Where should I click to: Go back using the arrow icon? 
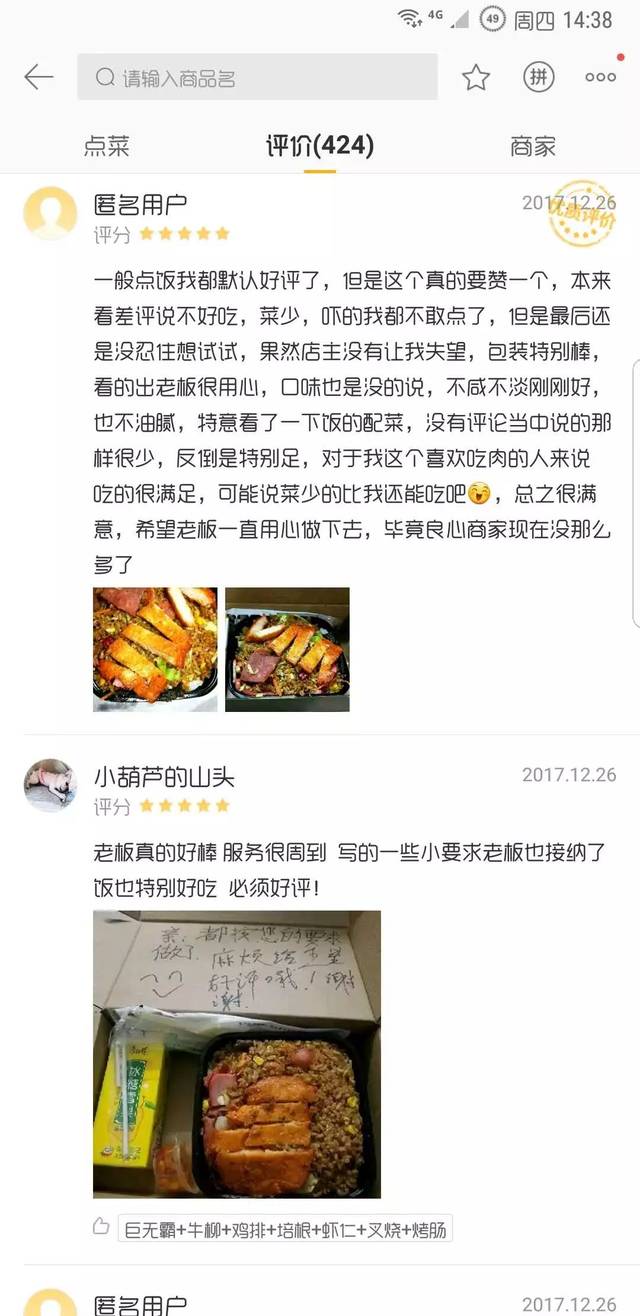click(x=38, y=77)
